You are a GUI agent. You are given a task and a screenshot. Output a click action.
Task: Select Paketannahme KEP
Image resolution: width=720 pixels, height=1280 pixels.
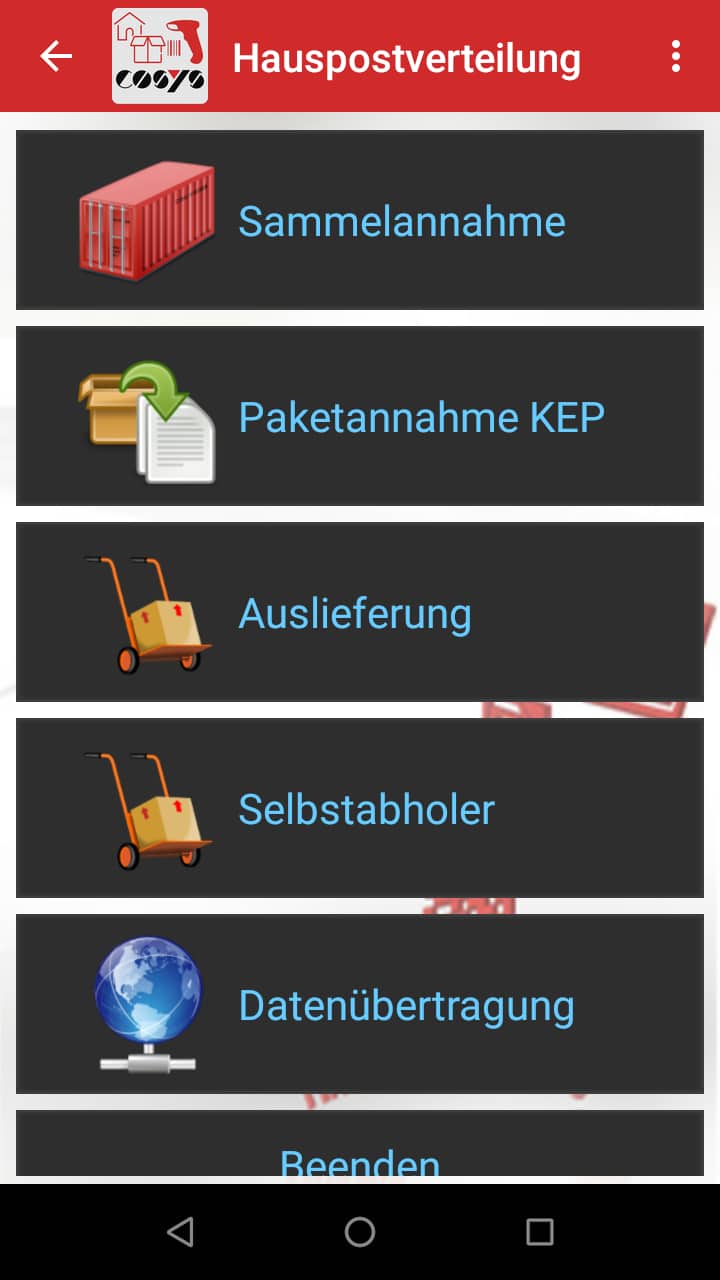420,414
